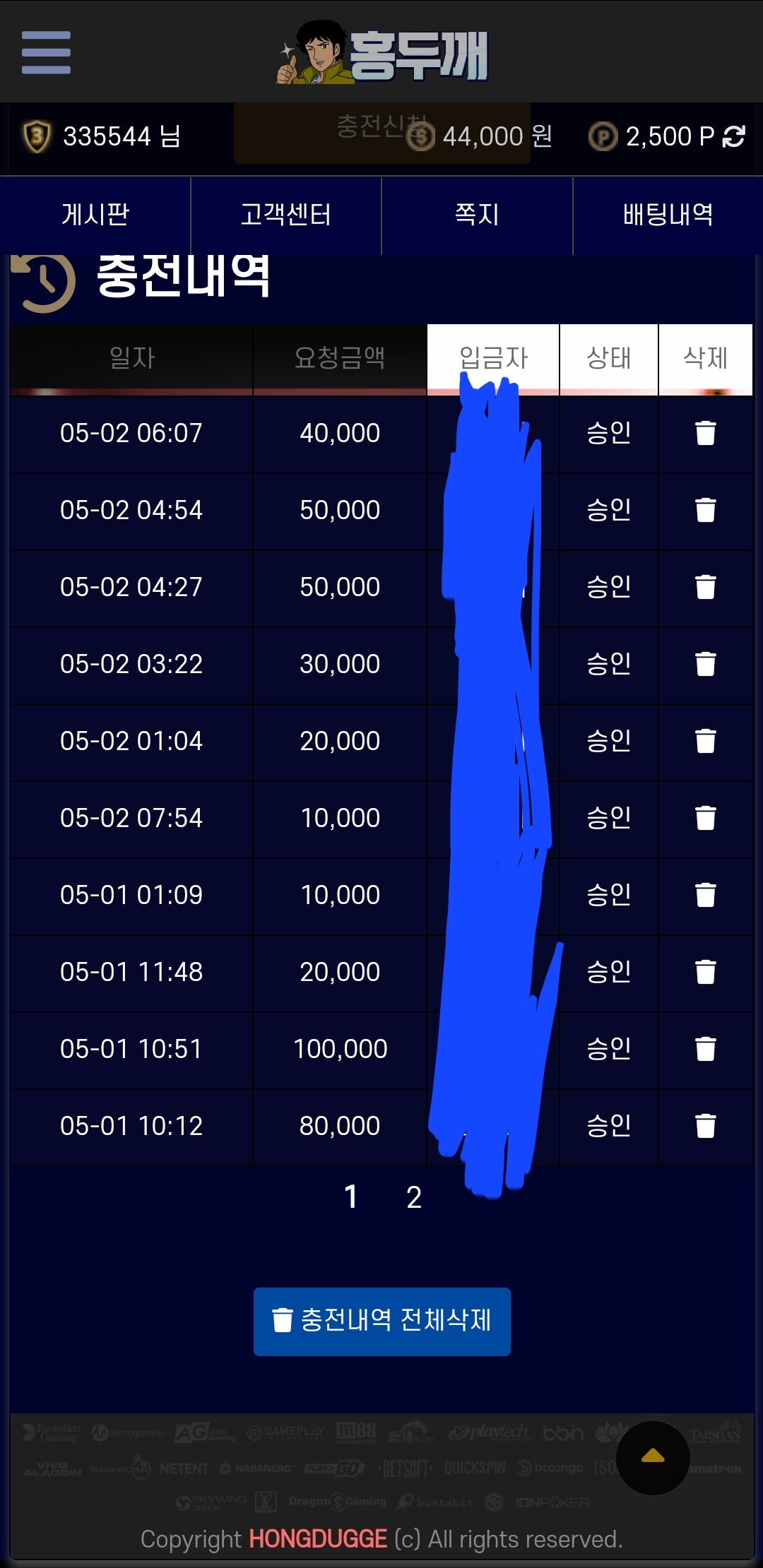This screenshot has width=763, height=1568.
Task: Delete the 05-02 01:04 entry
Action: point(705,741)
